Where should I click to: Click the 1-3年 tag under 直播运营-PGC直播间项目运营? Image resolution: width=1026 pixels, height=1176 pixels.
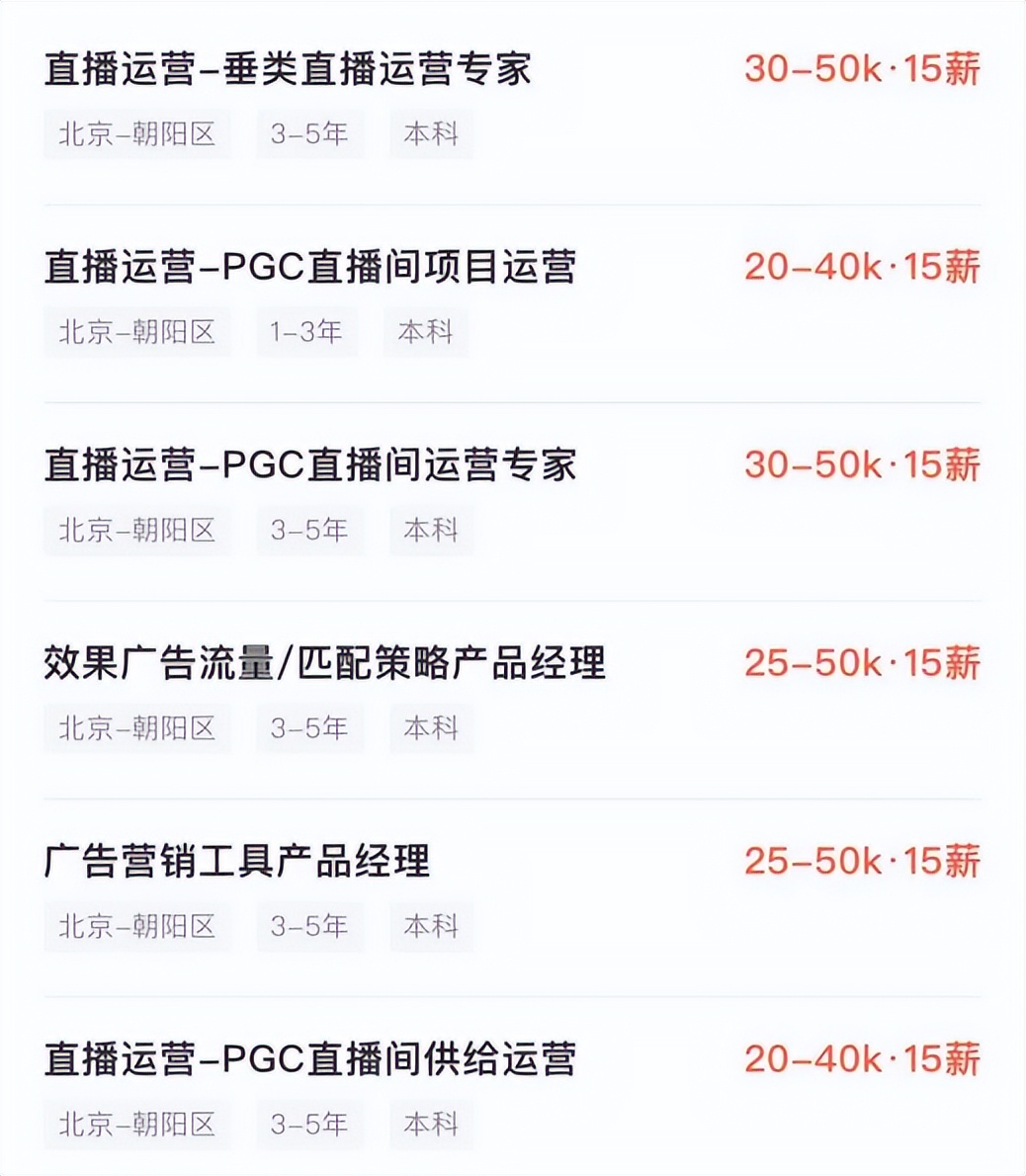306,333
